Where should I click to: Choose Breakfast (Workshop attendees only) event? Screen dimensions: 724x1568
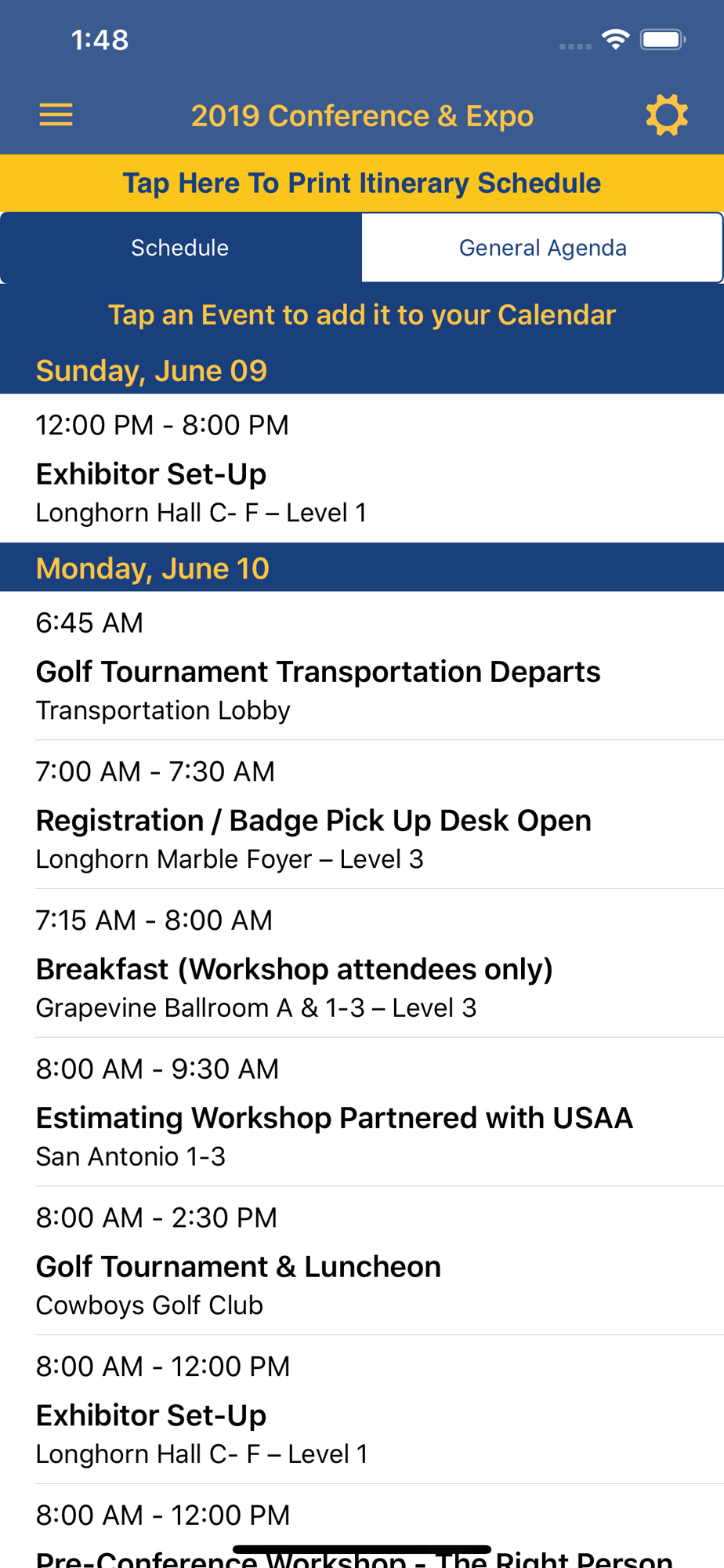point(362,964)
